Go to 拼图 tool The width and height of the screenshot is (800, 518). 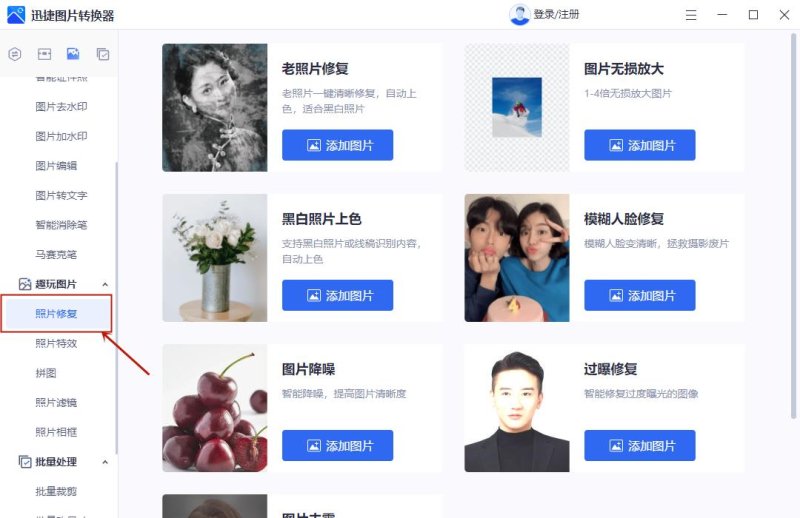coord(46,372)
